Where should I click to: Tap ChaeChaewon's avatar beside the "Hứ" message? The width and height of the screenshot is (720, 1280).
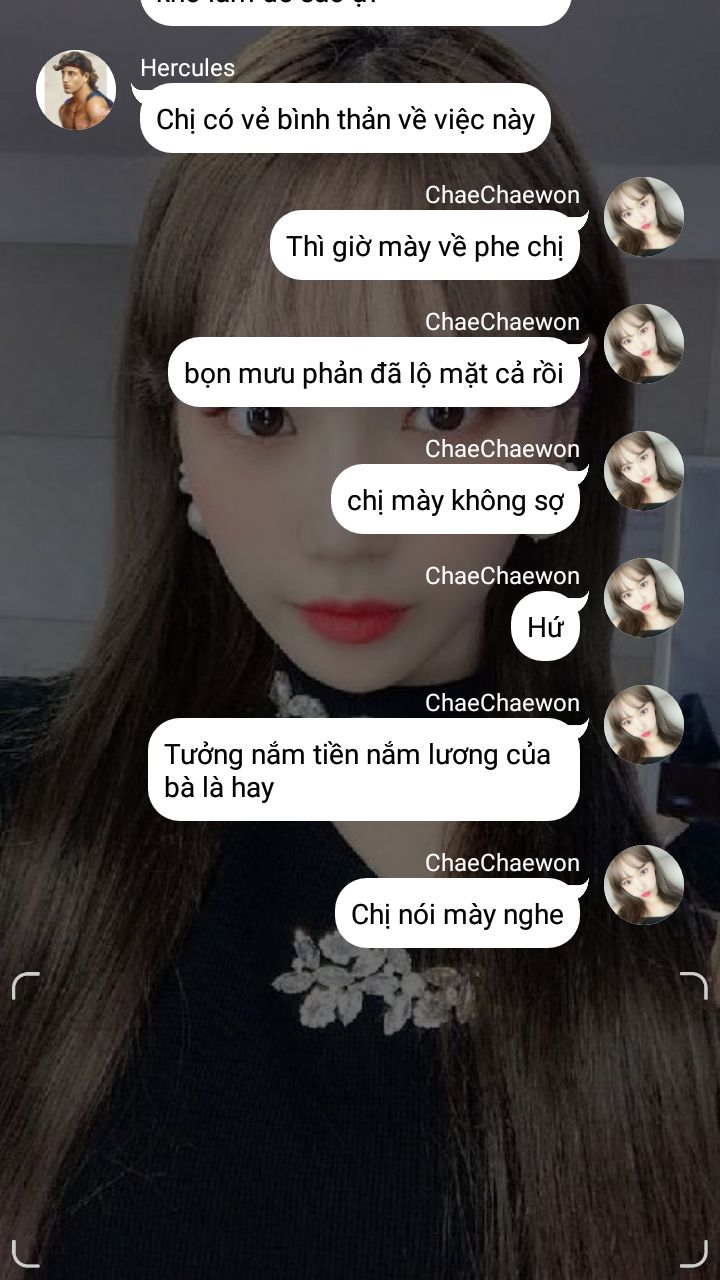pos(644,598)
